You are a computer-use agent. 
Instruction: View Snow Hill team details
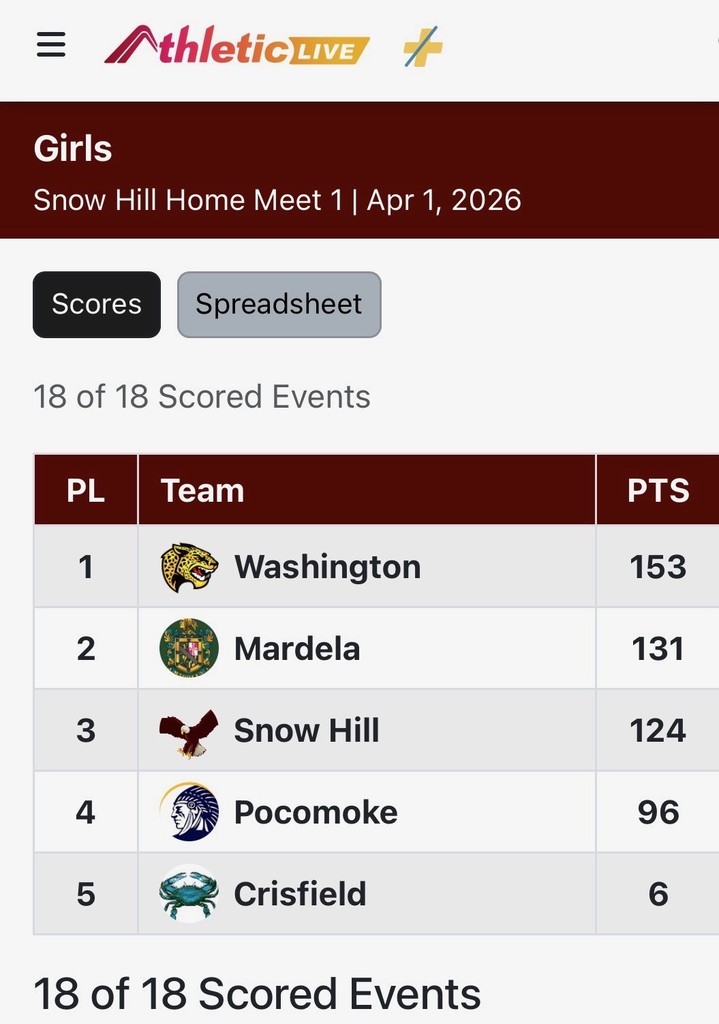[306, 731]
